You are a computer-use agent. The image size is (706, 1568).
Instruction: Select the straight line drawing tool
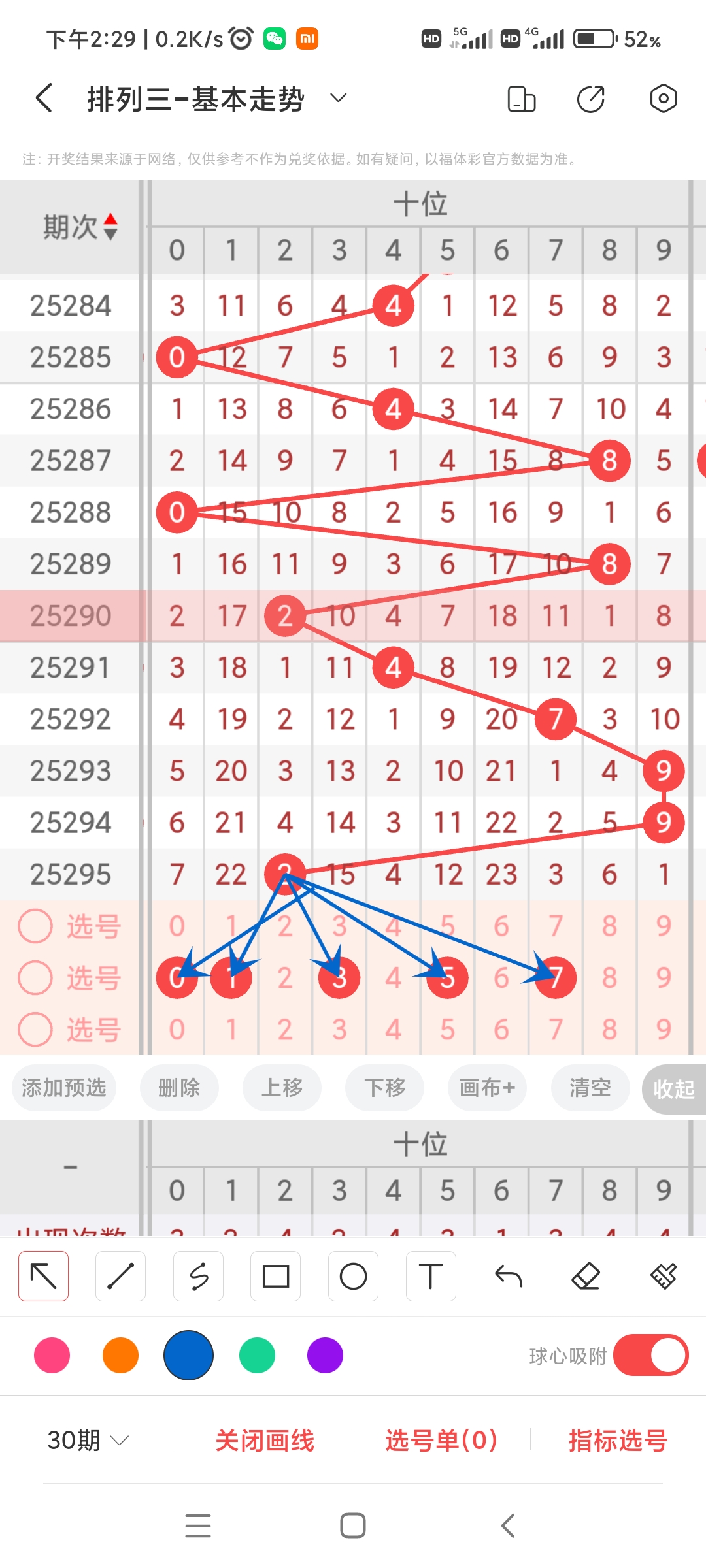tap(120, 1275)
